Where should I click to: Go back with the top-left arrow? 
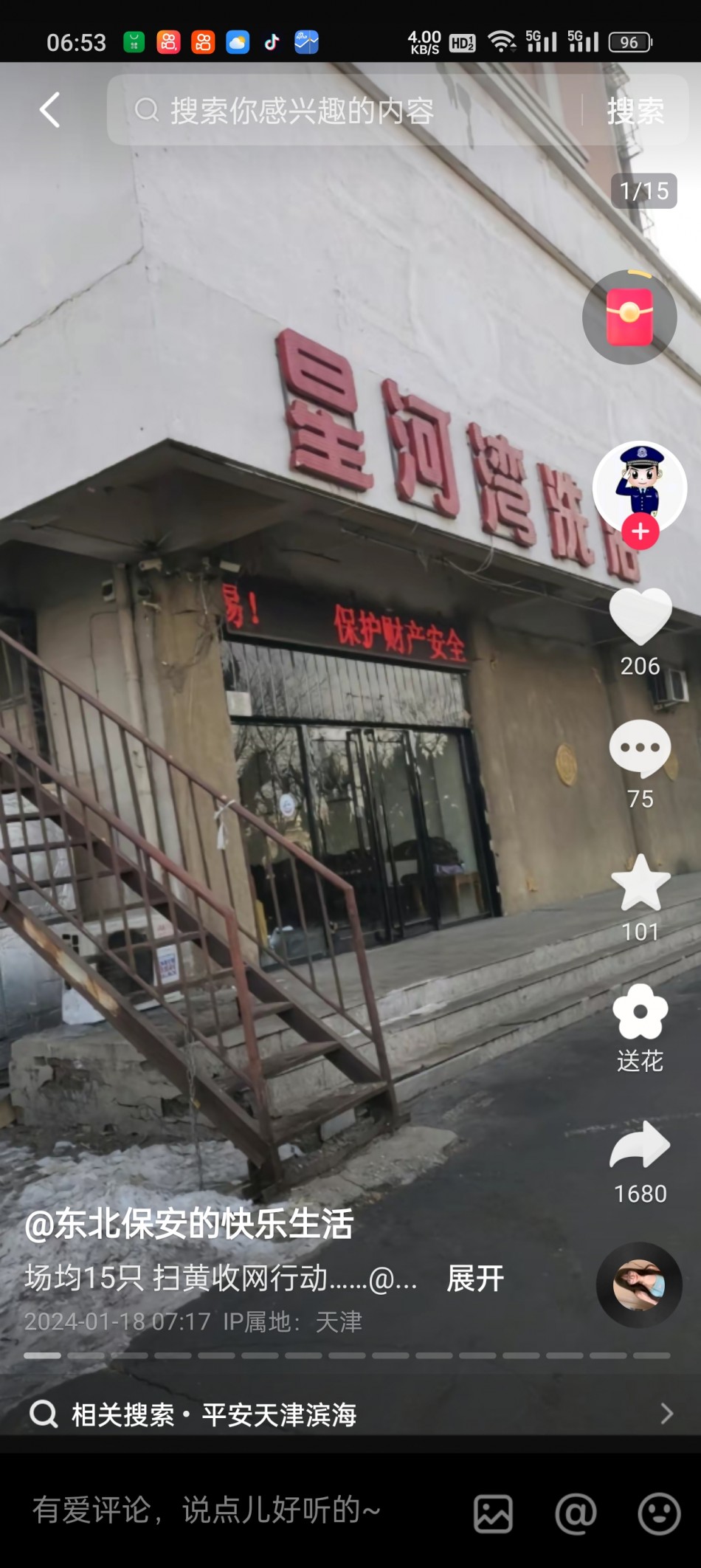click(x=49, y=110)
